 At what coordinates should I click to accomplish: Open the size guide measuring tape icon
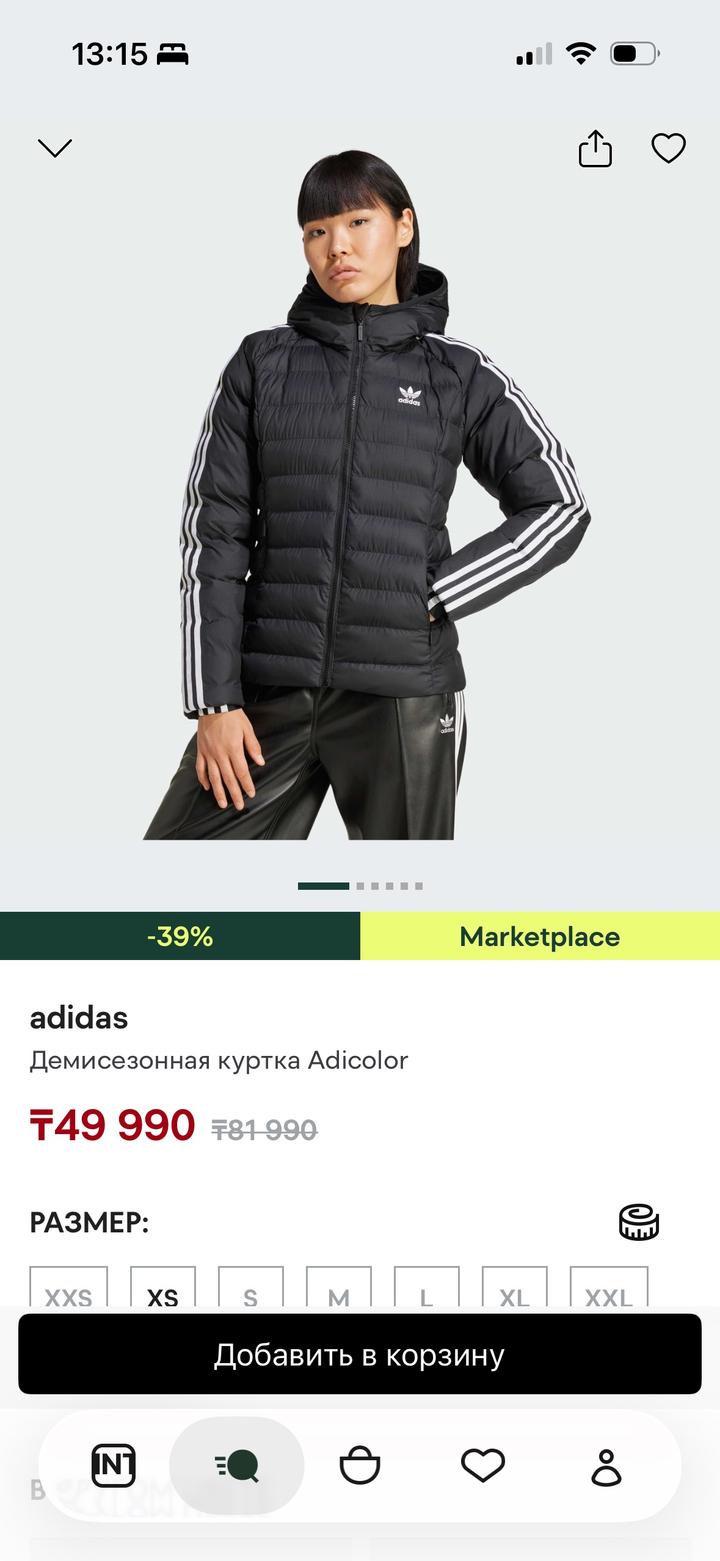click(639, 1222)
